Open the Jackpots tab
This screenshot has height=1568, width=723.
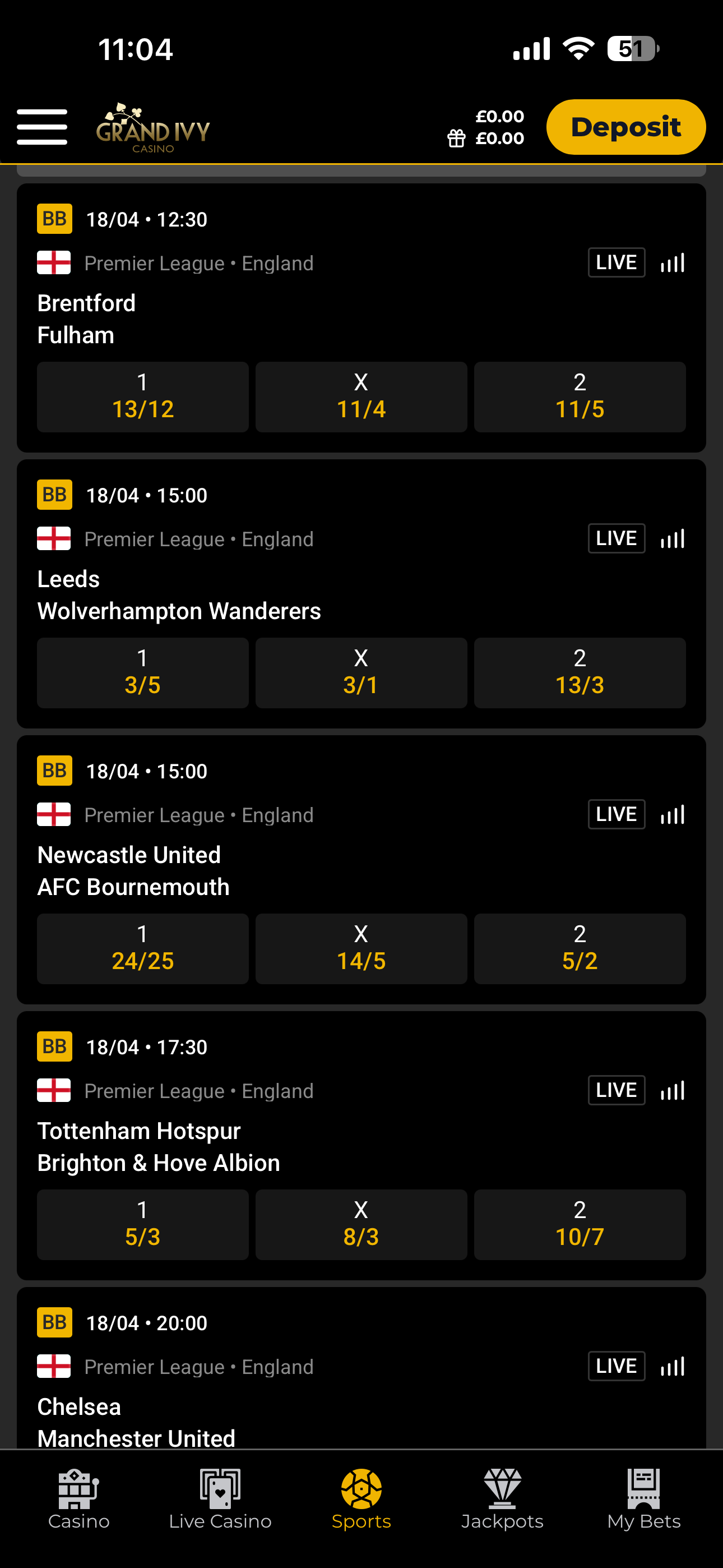point(502,1498)
